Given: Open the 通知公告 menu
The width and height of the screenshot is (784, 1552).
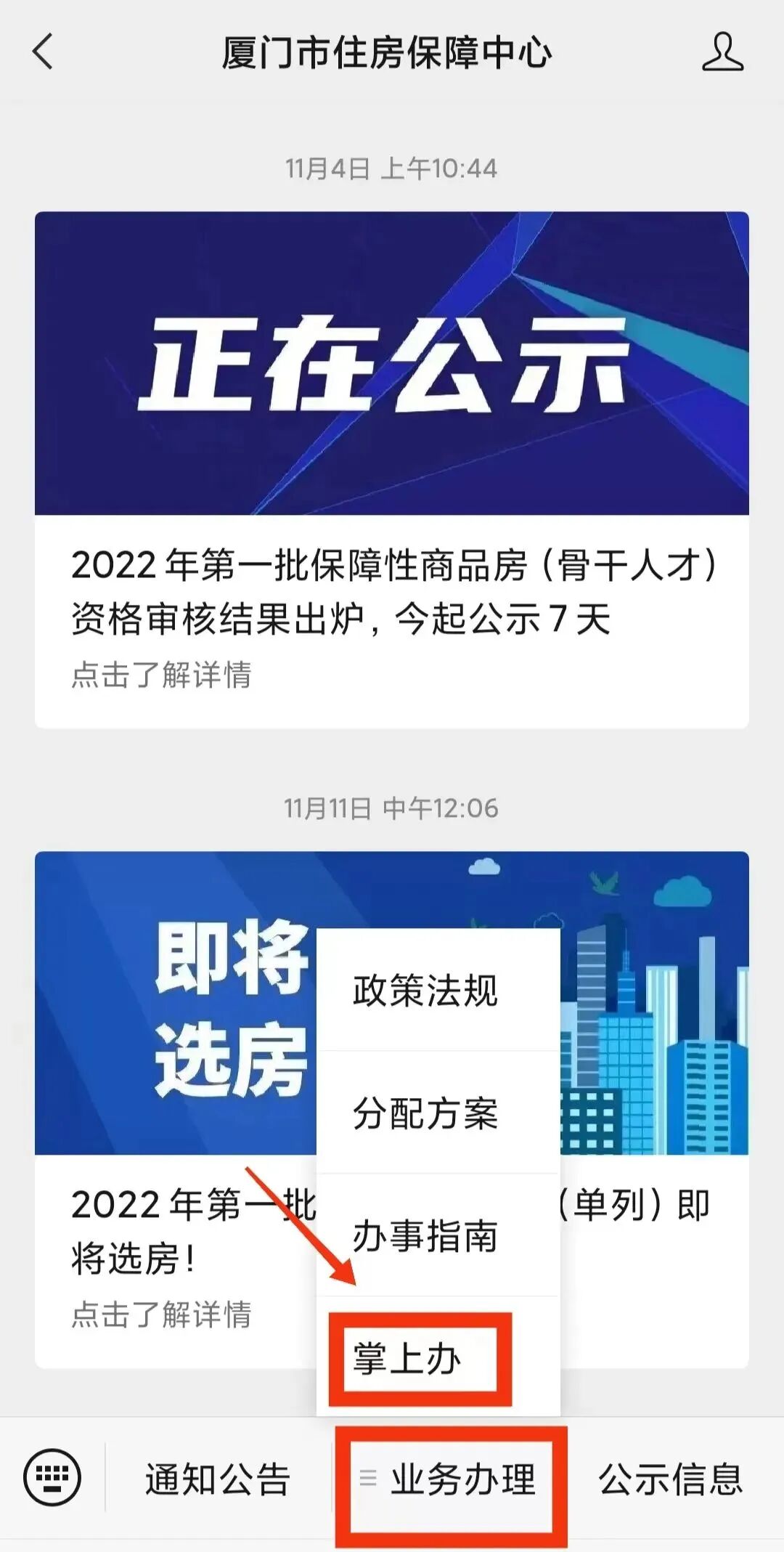Looking at the screenshot, I should point(218,1479).
